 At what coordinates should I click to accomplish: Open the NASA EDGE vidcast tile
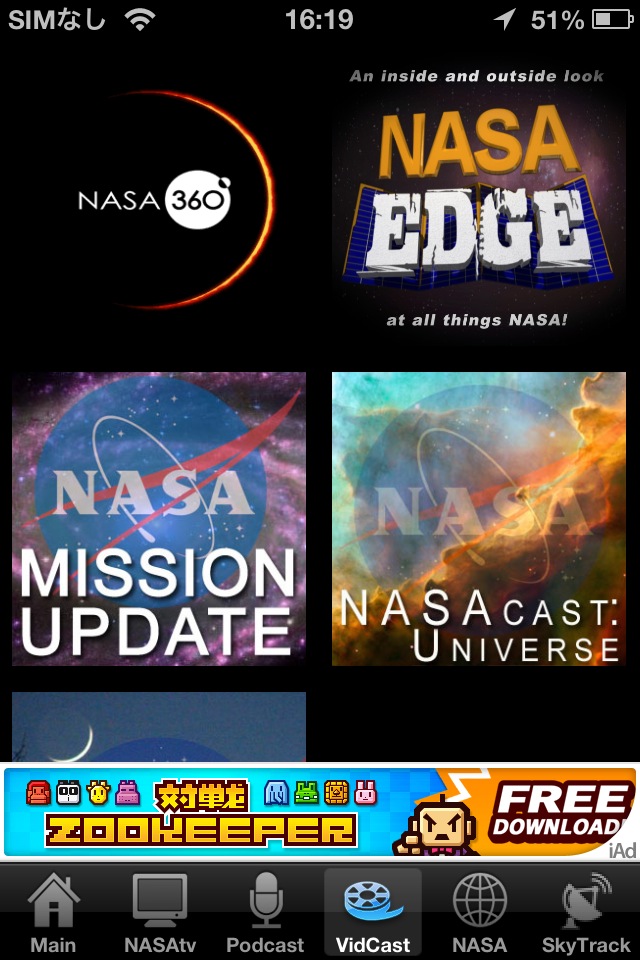pyautogui.click(x=478, y=200)
